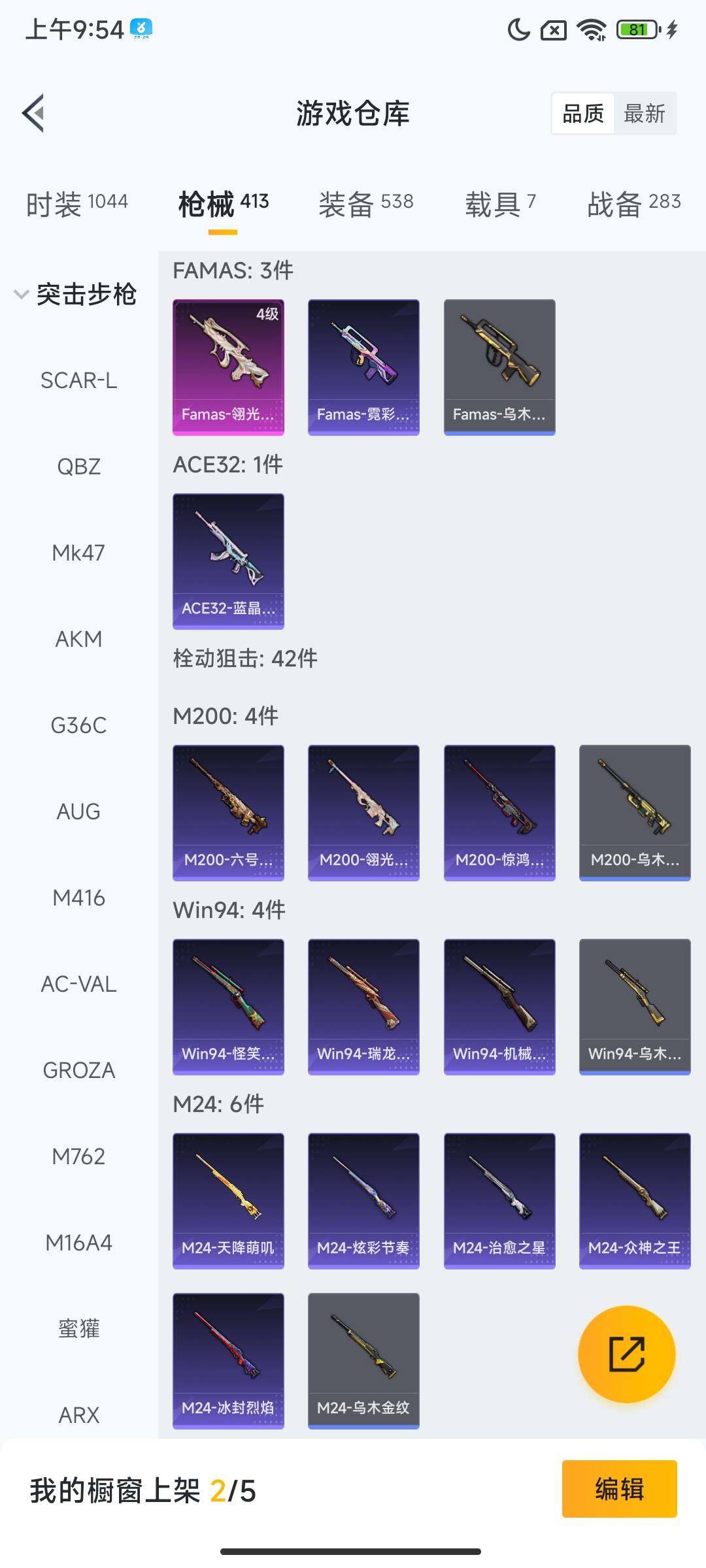Viewport: 706px width, 1568px height.
Task: Tap the yellow floating share button
Action: point(626,1354)
